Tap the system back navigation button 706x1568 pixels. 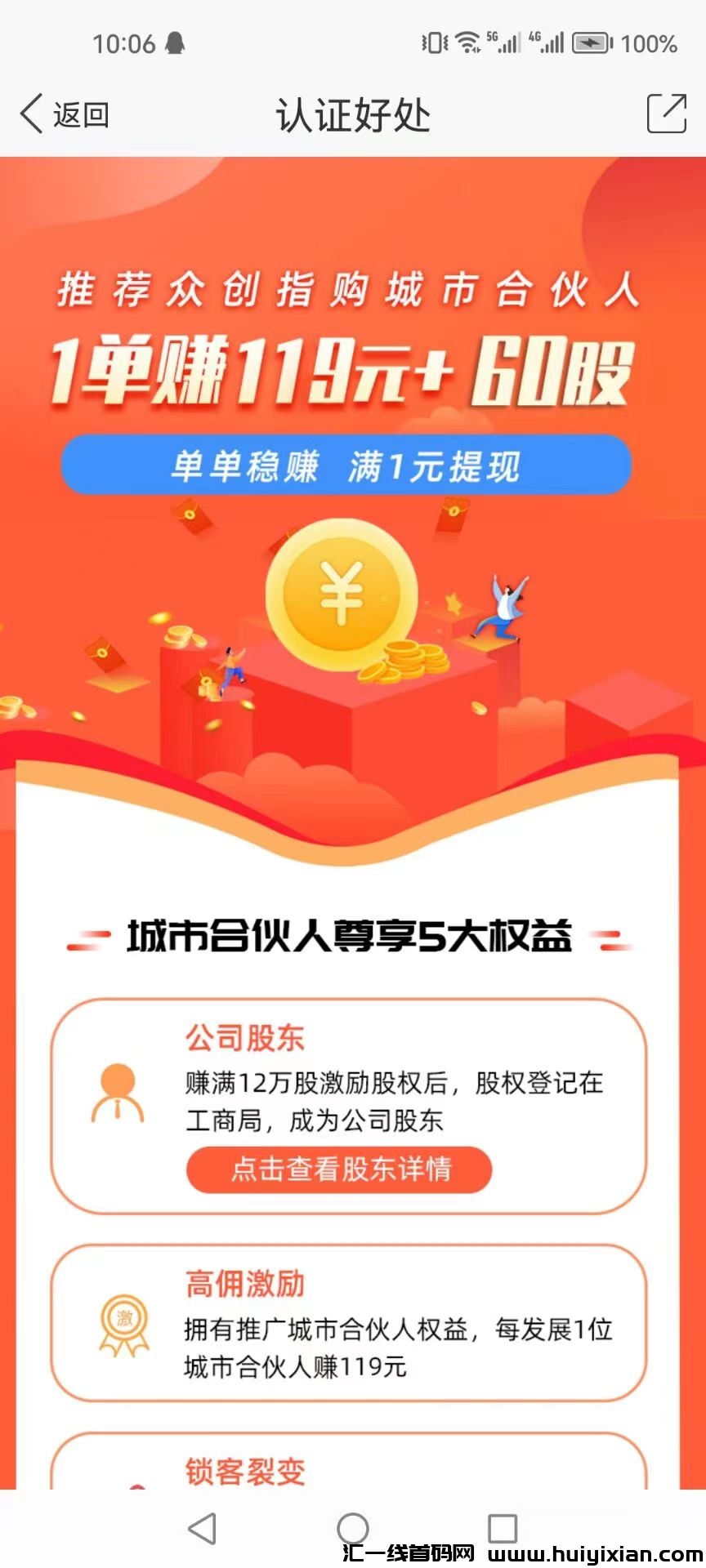click(x=203, y=1528)
